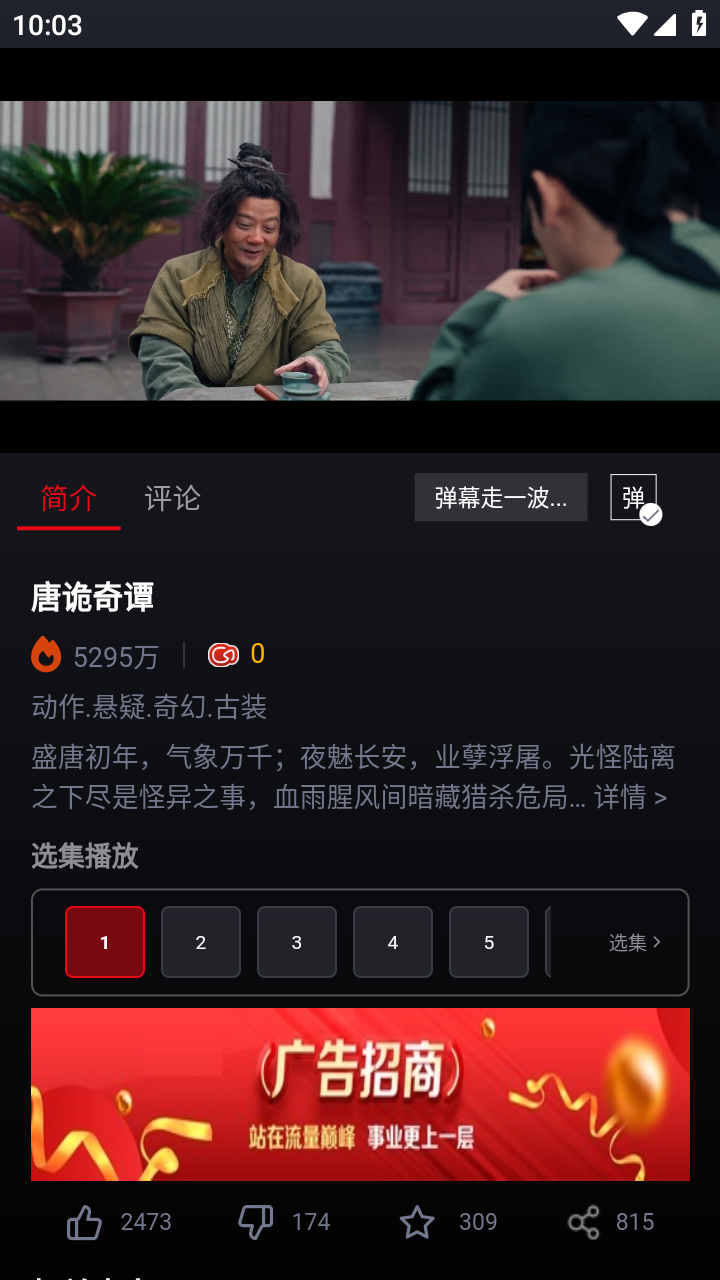
Task: Add the show to favorites star
Action: point(417,1222)
